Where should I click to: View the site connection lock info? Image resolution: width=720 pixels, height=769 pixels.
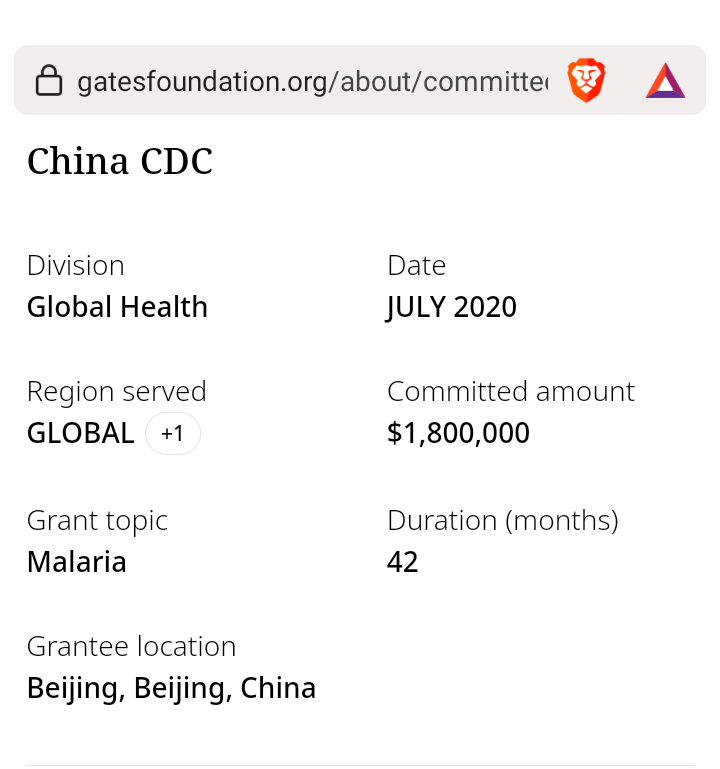[49, 81]
